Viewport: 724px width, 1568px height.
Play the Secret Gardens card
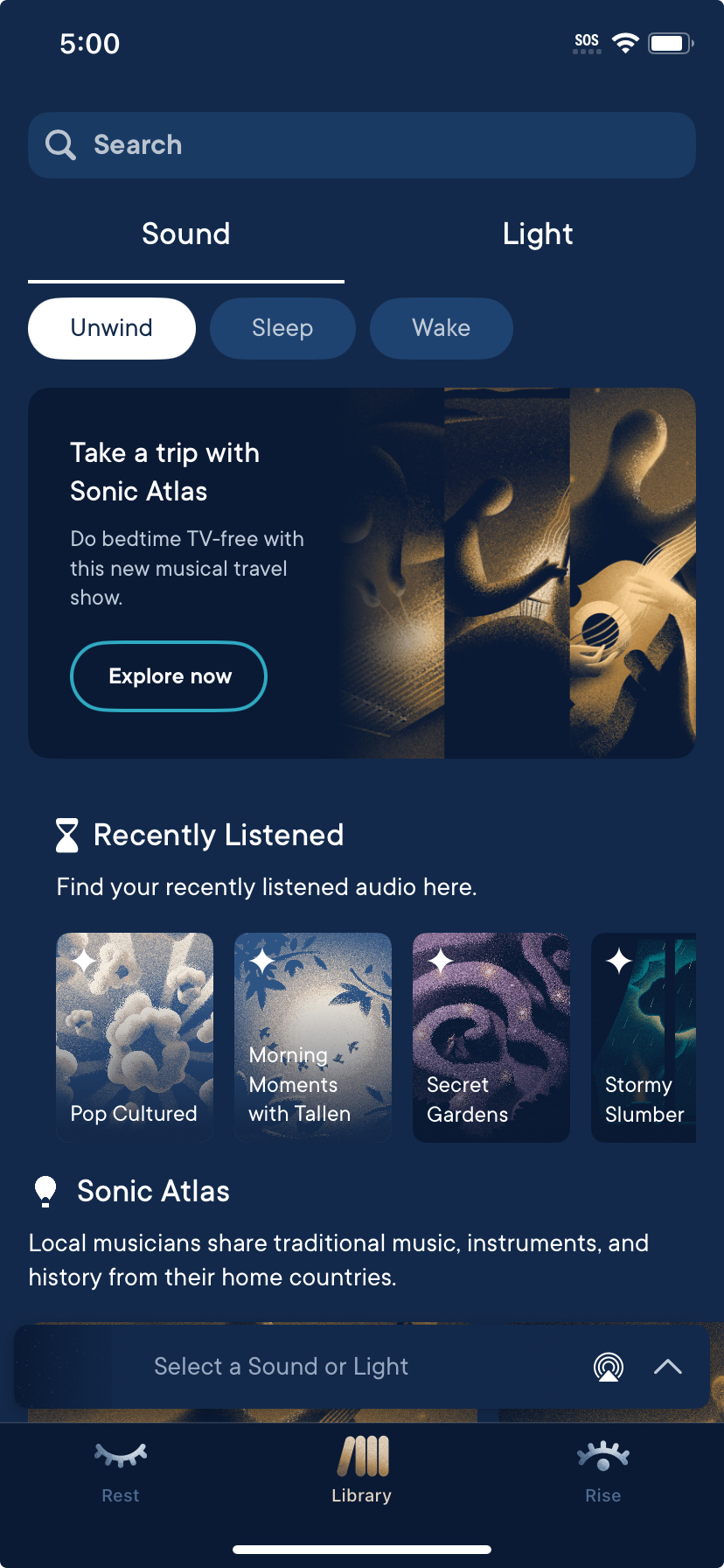(491, 1037)
